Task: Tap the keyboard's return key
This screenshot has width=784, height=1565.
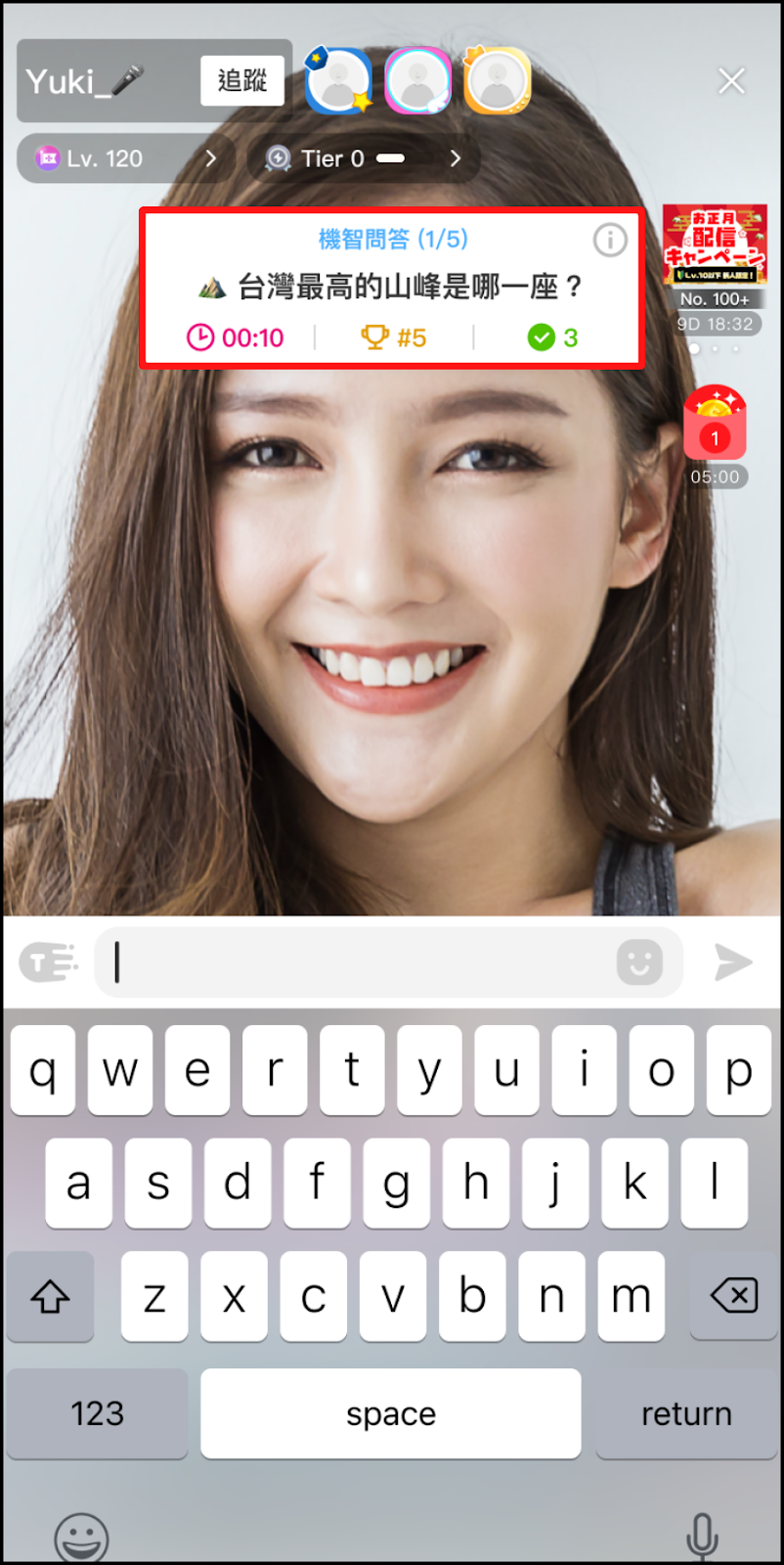Action: coord(685,1413)
